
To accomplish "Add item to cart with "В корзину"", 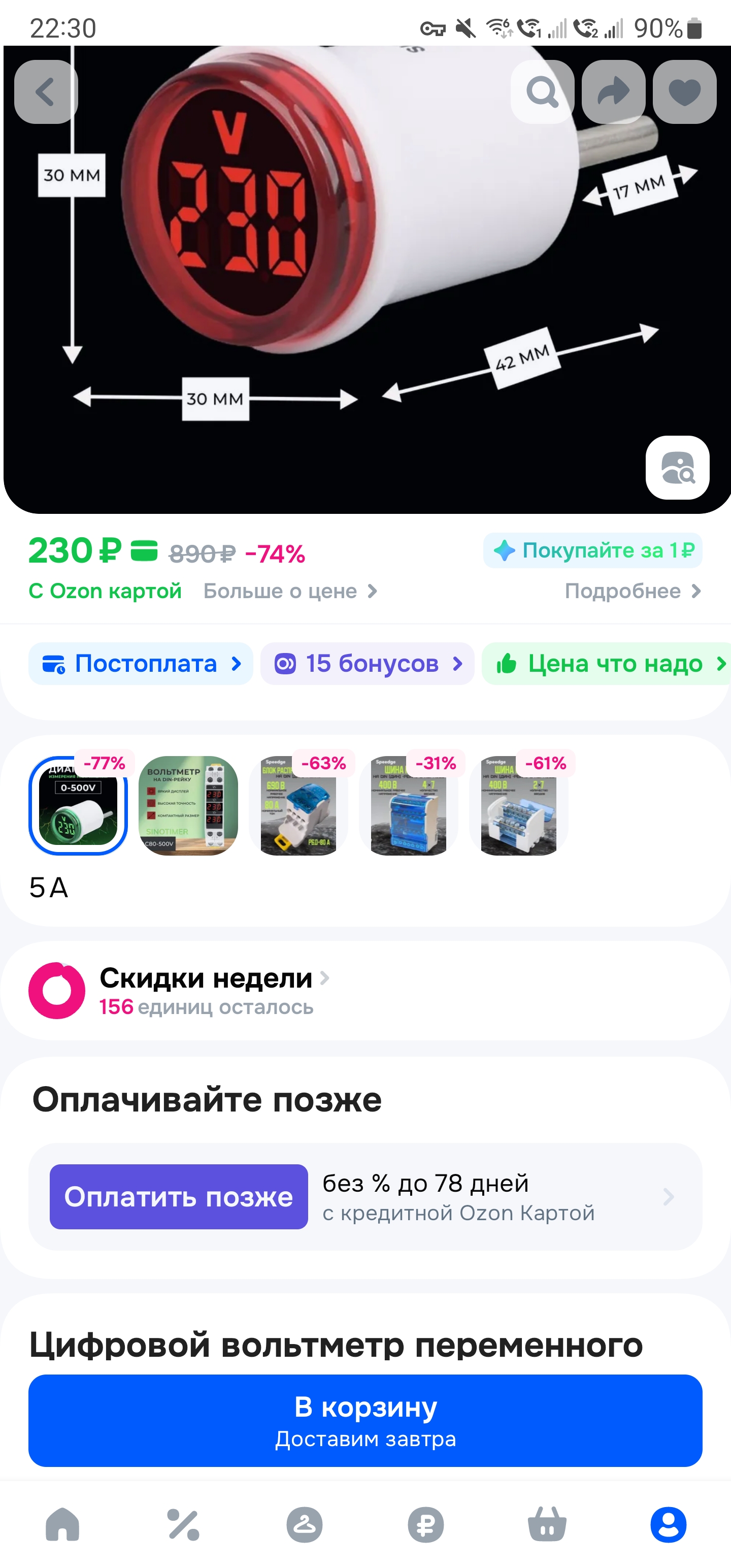I will [x=365, y=1421].
